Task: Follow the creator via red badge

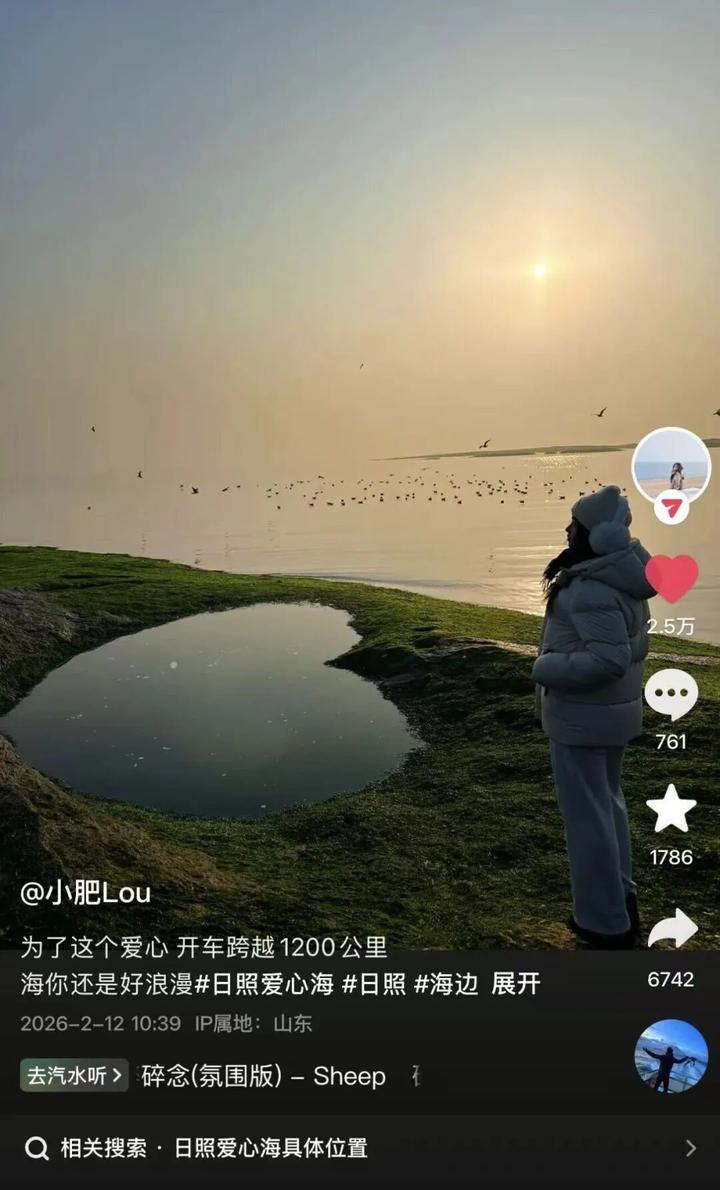Action: pos(671,508)
